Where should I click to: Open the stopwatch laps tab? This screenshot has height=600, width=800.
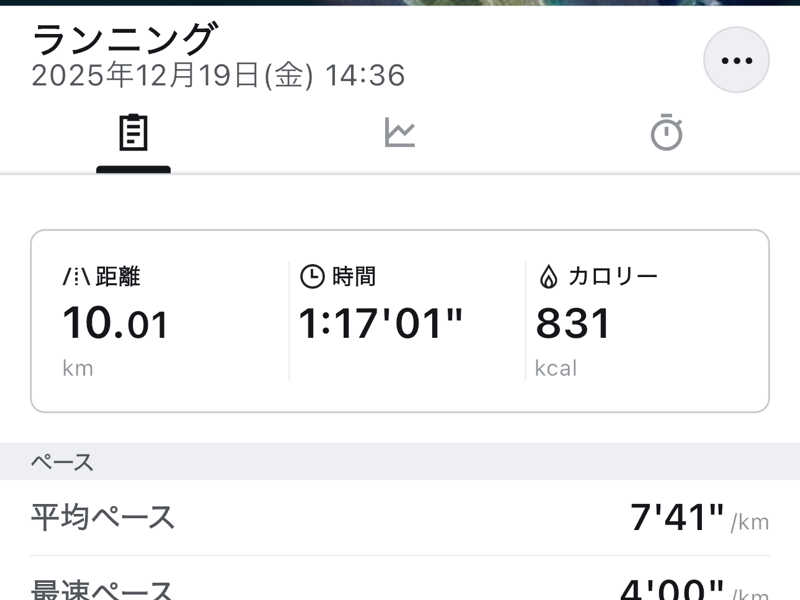coord(666,133)
